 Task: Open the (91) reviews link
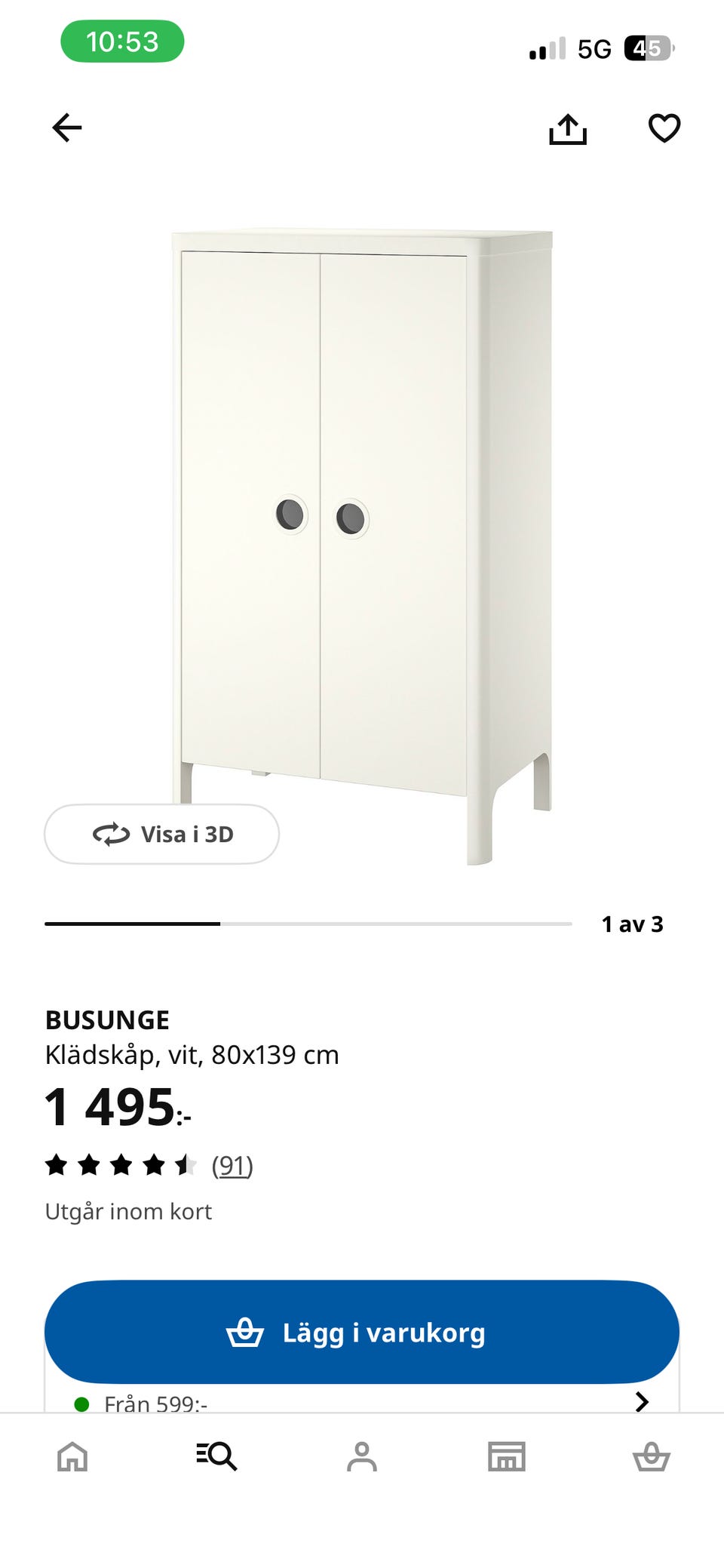tap(234, 1167)
